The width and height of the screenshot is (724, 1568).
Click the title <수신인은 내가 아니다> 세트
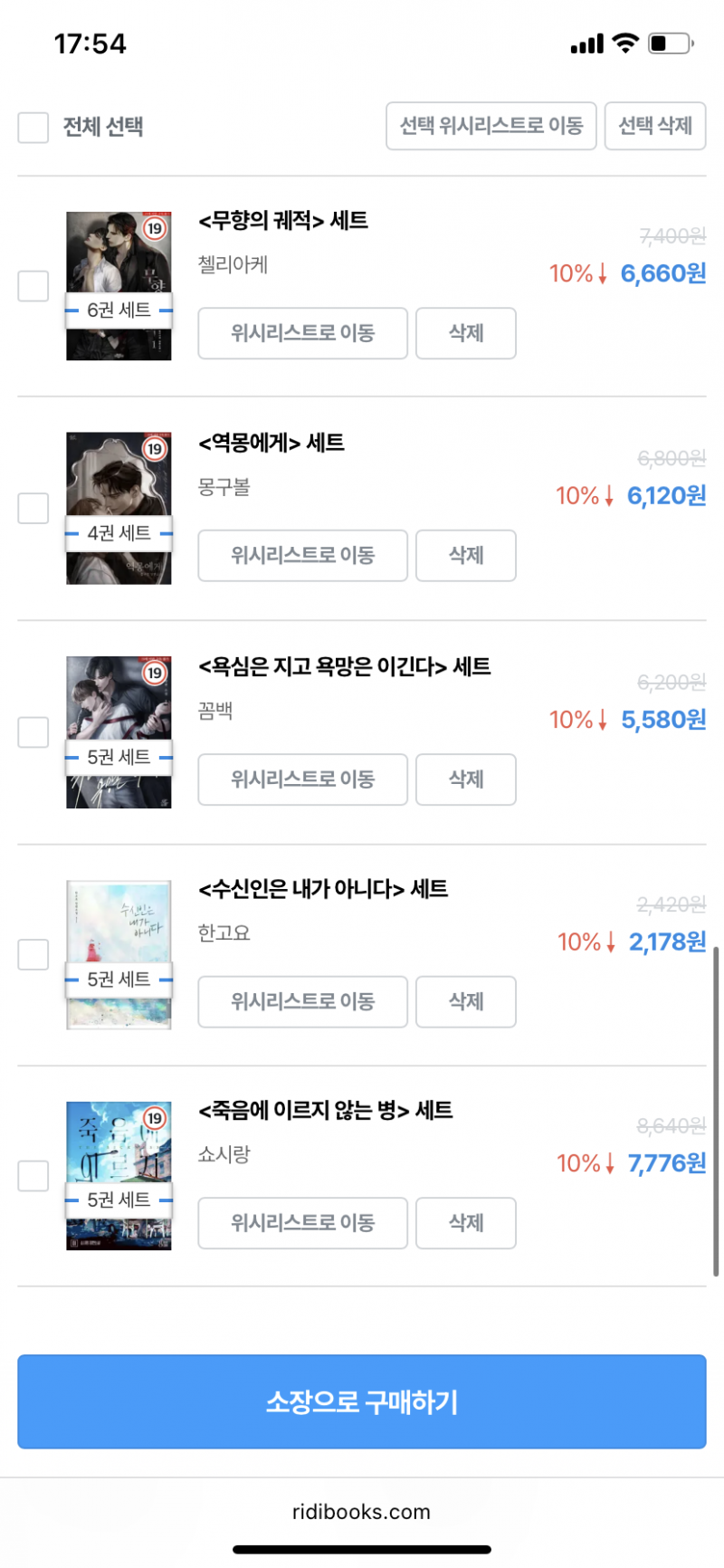pyautogui.click(x=322, y=889)
